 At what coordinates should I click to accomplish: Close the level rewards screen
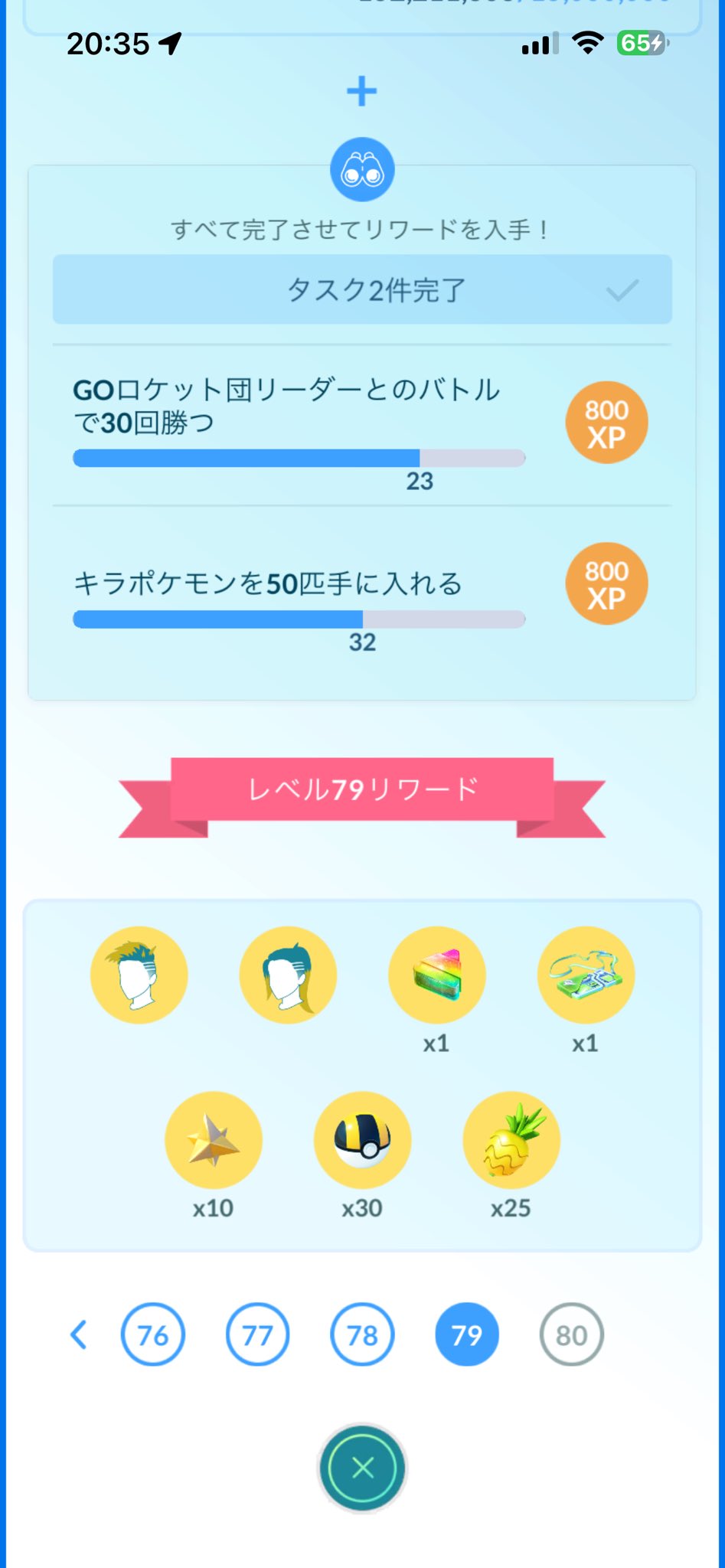pyautogui.click(x=362, y=1468)
